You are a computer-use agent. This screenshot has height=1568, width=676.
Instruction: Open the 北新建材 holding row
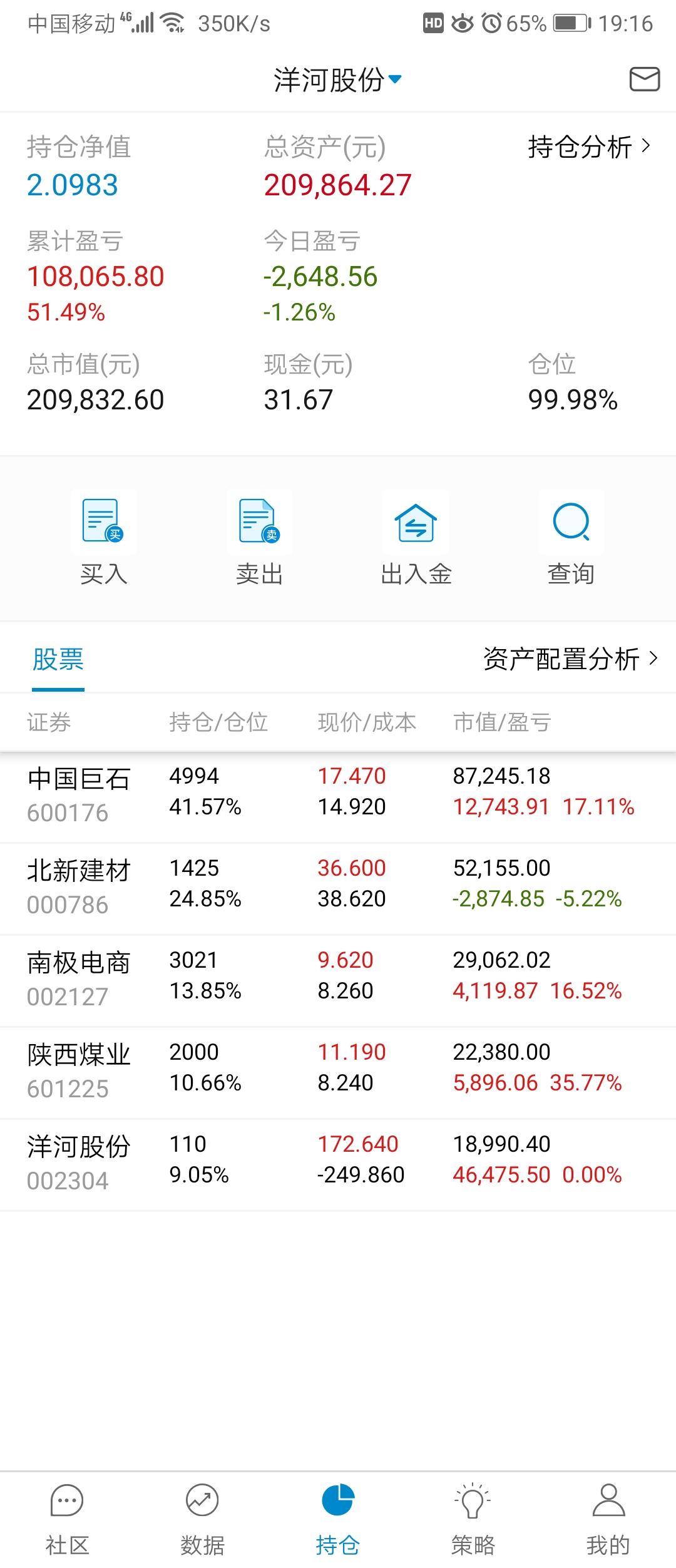[338, 886]
